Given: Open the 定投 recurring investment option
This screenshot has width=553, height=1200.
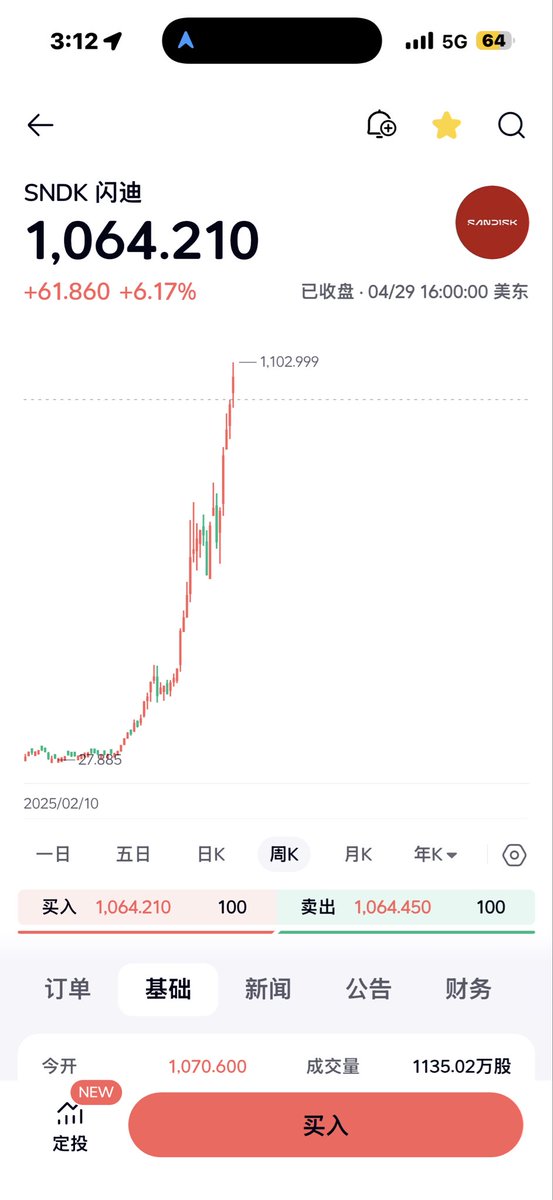Looking at the screenshot, I should (x=70, y=1125).
